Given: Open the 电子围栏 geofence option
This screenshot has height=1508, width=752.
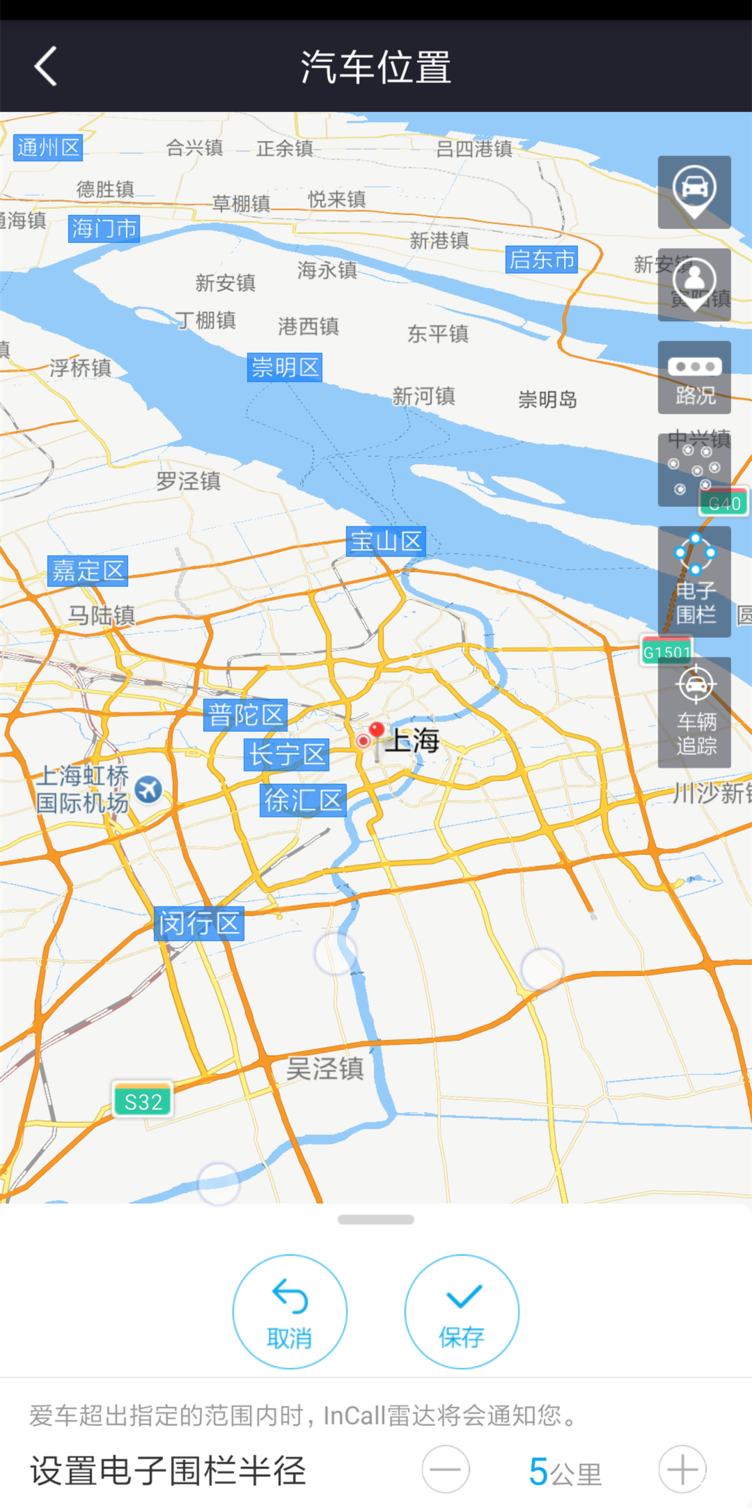Looking at the screenshot, I should click(694, 581).
